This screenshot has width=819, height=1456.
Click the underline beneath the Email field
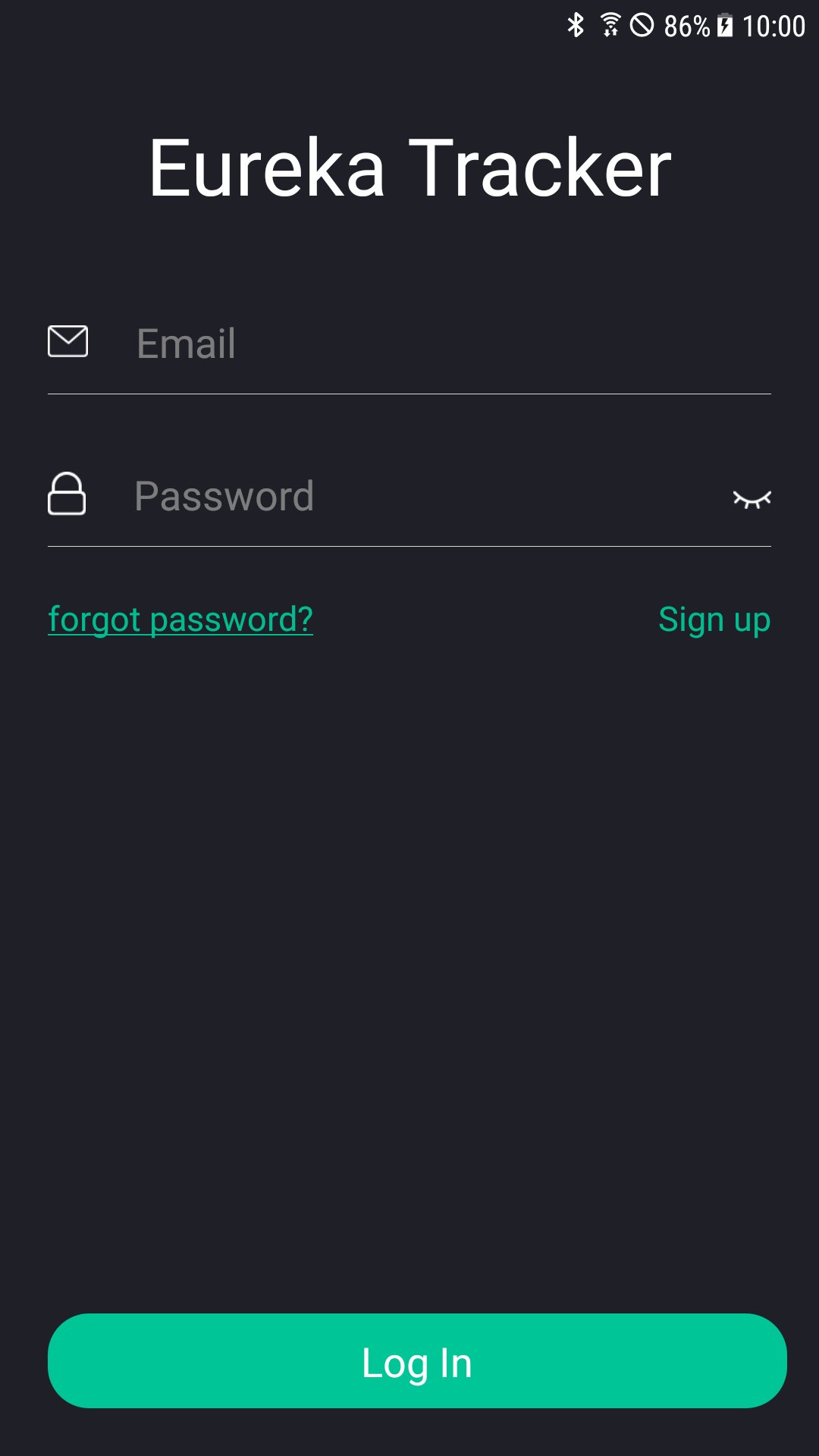pyautogui.click(x=409, y=393)
